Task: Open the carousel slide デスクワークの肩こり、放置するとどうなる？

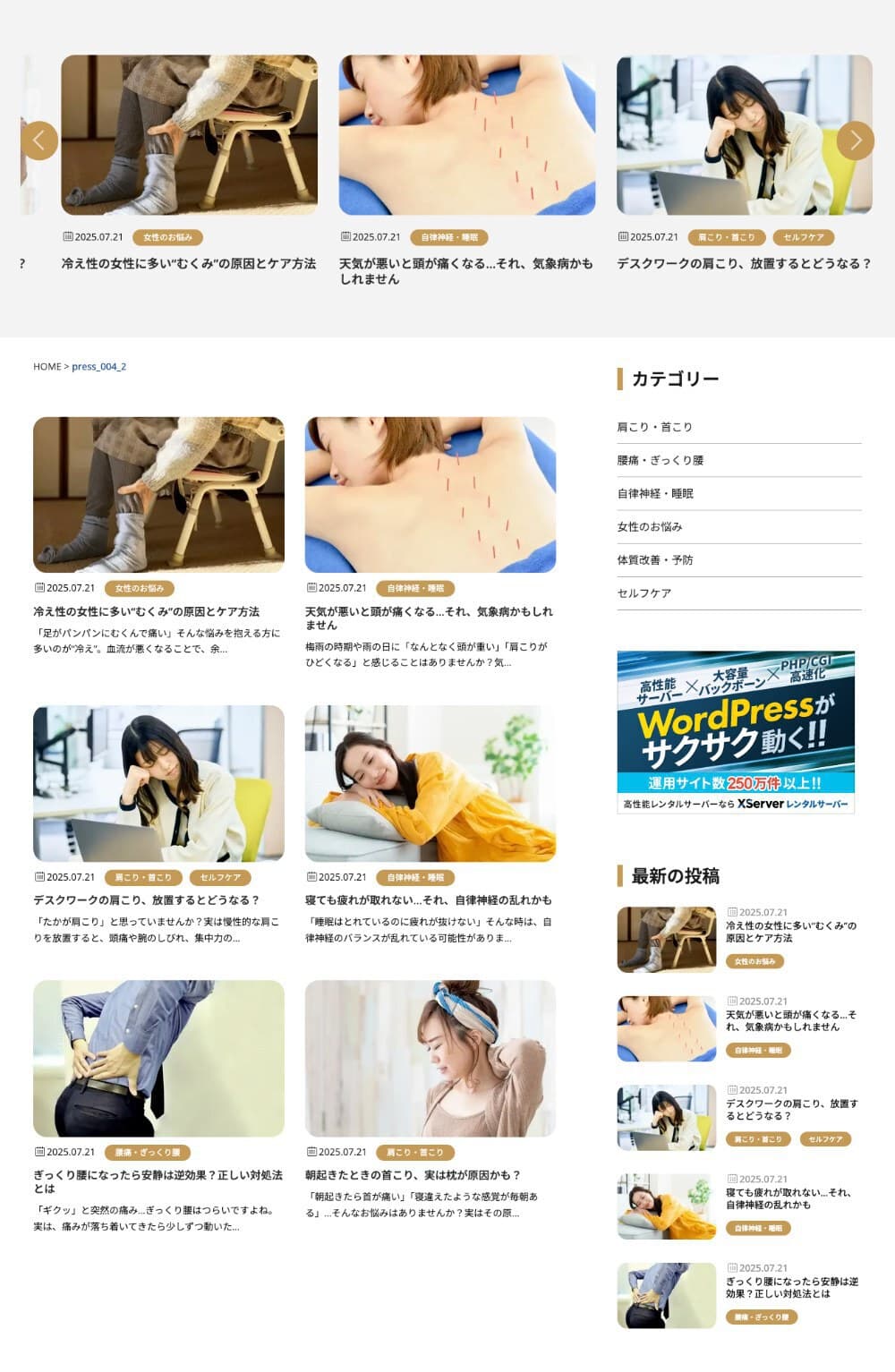Action: point(743,264)
